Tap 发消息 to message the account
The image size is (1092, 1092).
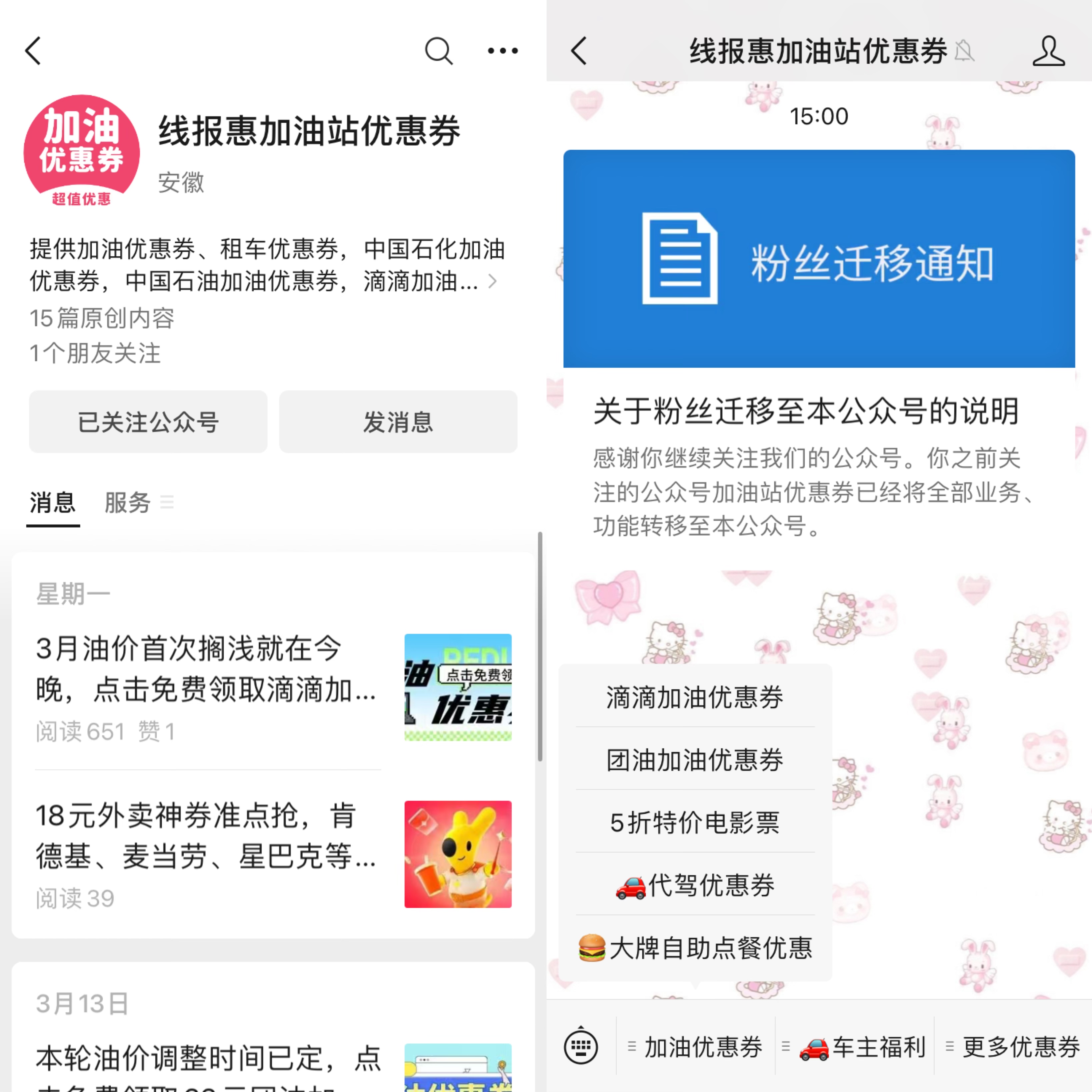pos(398,422)
